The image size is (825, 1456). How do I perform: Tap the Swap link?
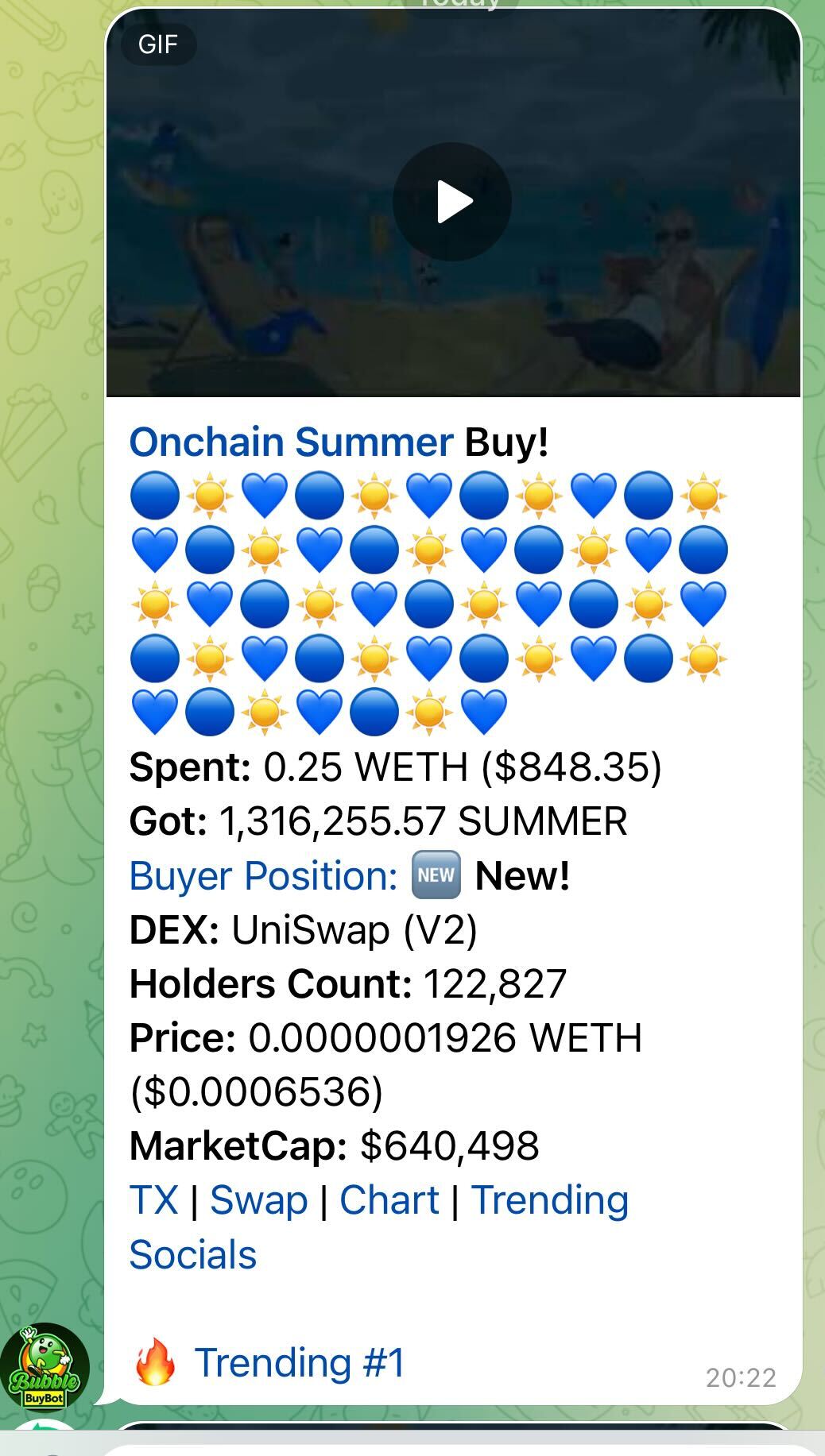(259, 1199)
